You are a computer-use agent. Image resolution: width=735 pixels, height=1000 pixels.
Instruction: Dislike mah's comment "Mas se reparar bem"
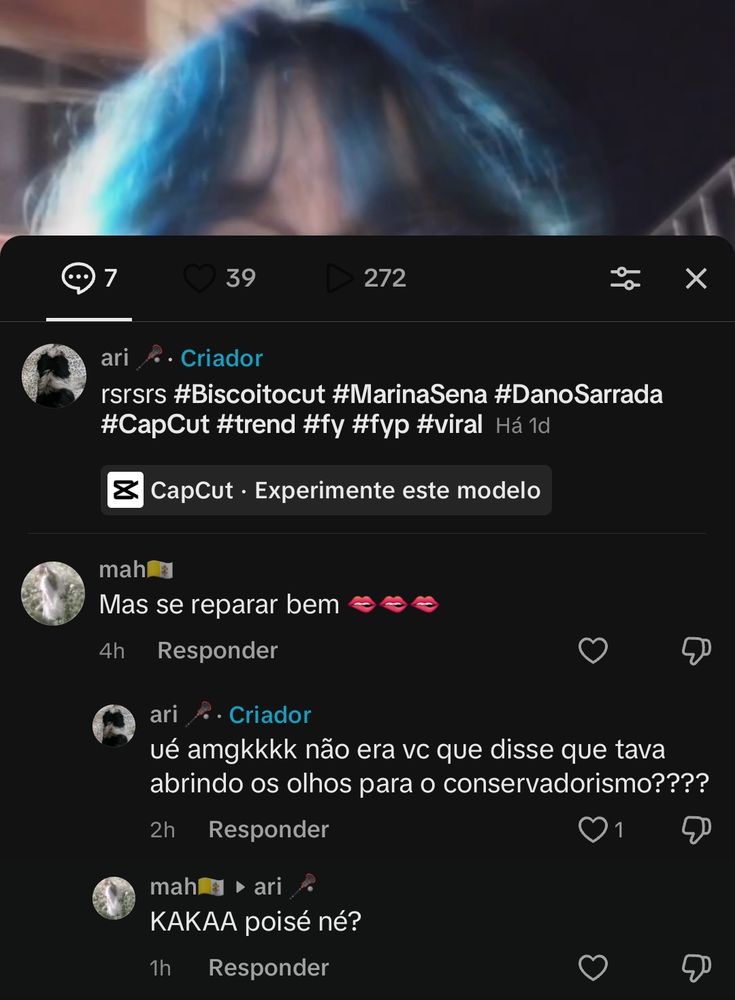pyautogui.click(x=696, y=651)
